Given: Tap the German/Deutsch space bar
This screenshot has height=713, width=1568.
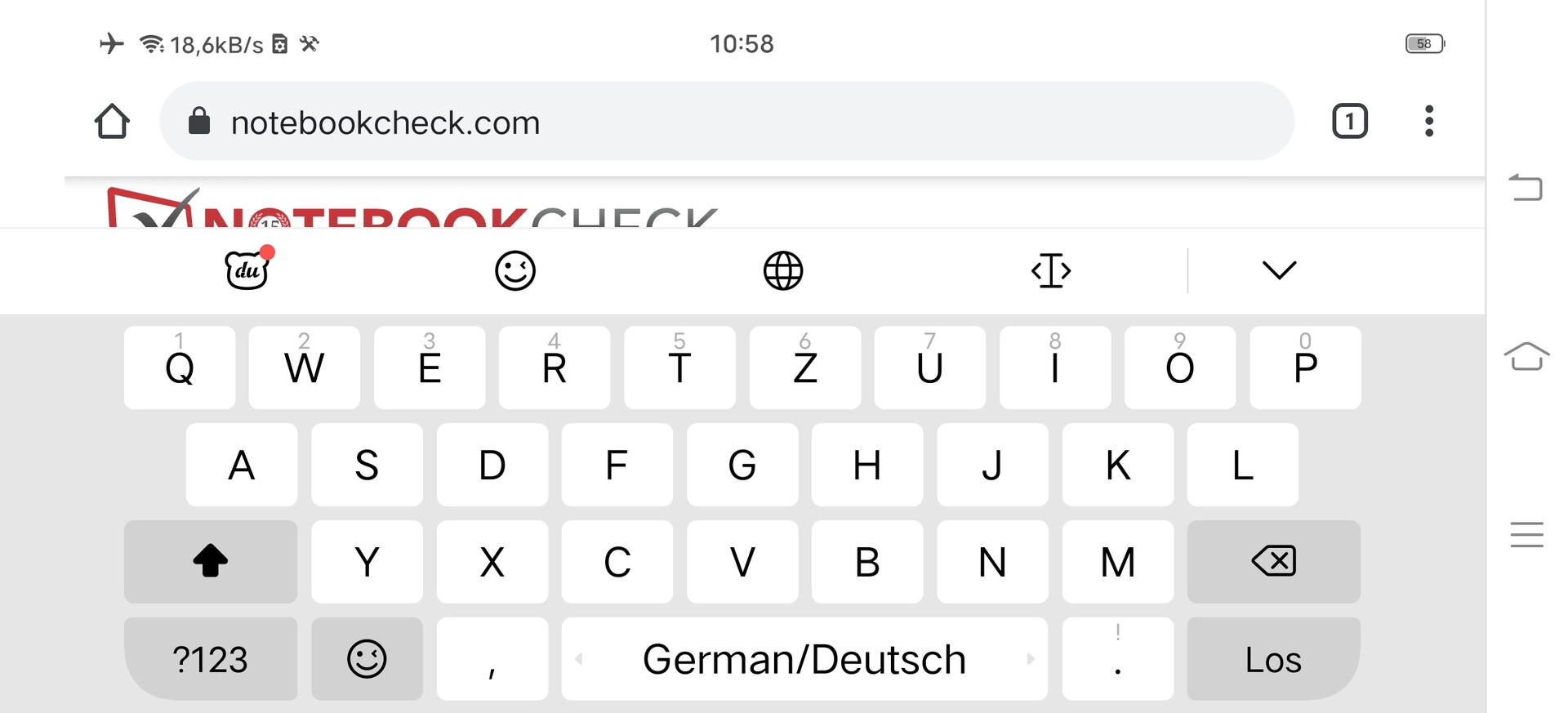Looking at the screenshot, I should coord(804,658).
